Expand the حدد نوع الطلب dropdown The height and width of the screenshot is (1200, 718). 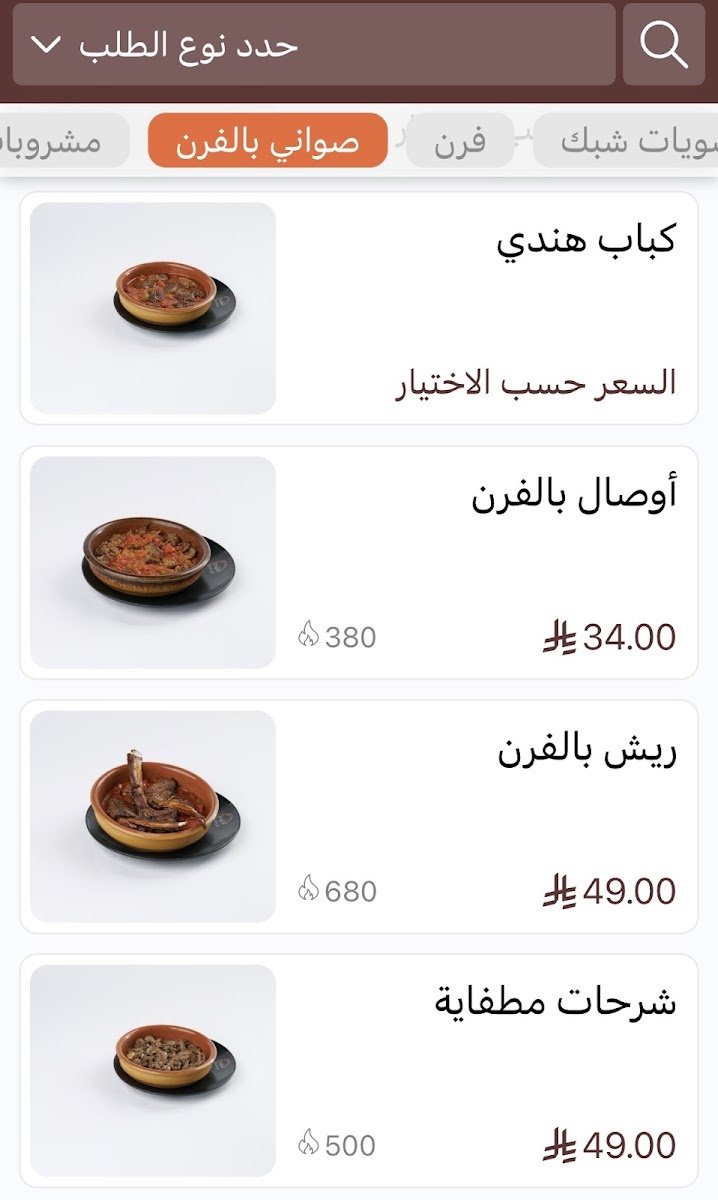(313, 45)
